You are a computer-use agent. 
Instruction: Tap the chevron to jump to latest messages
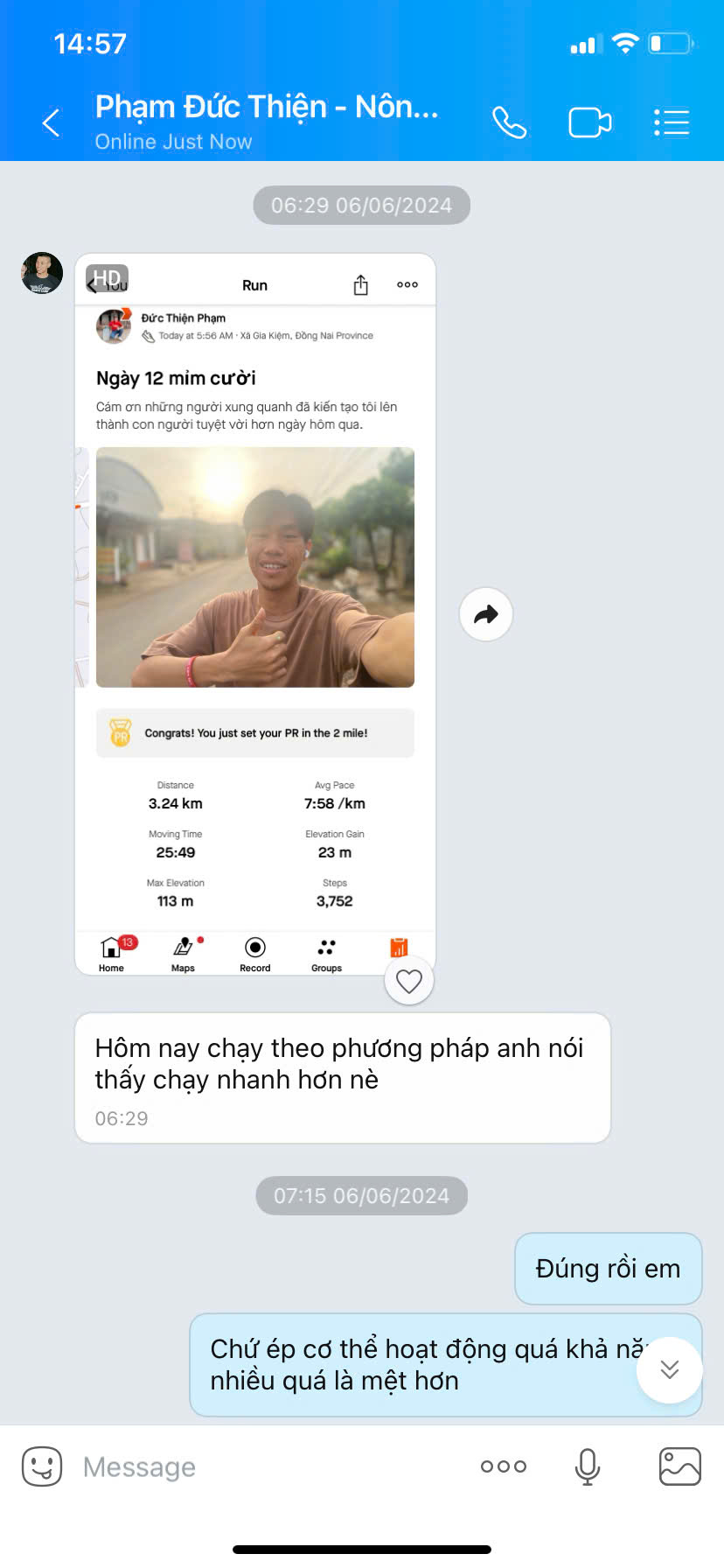point(669,1369)
